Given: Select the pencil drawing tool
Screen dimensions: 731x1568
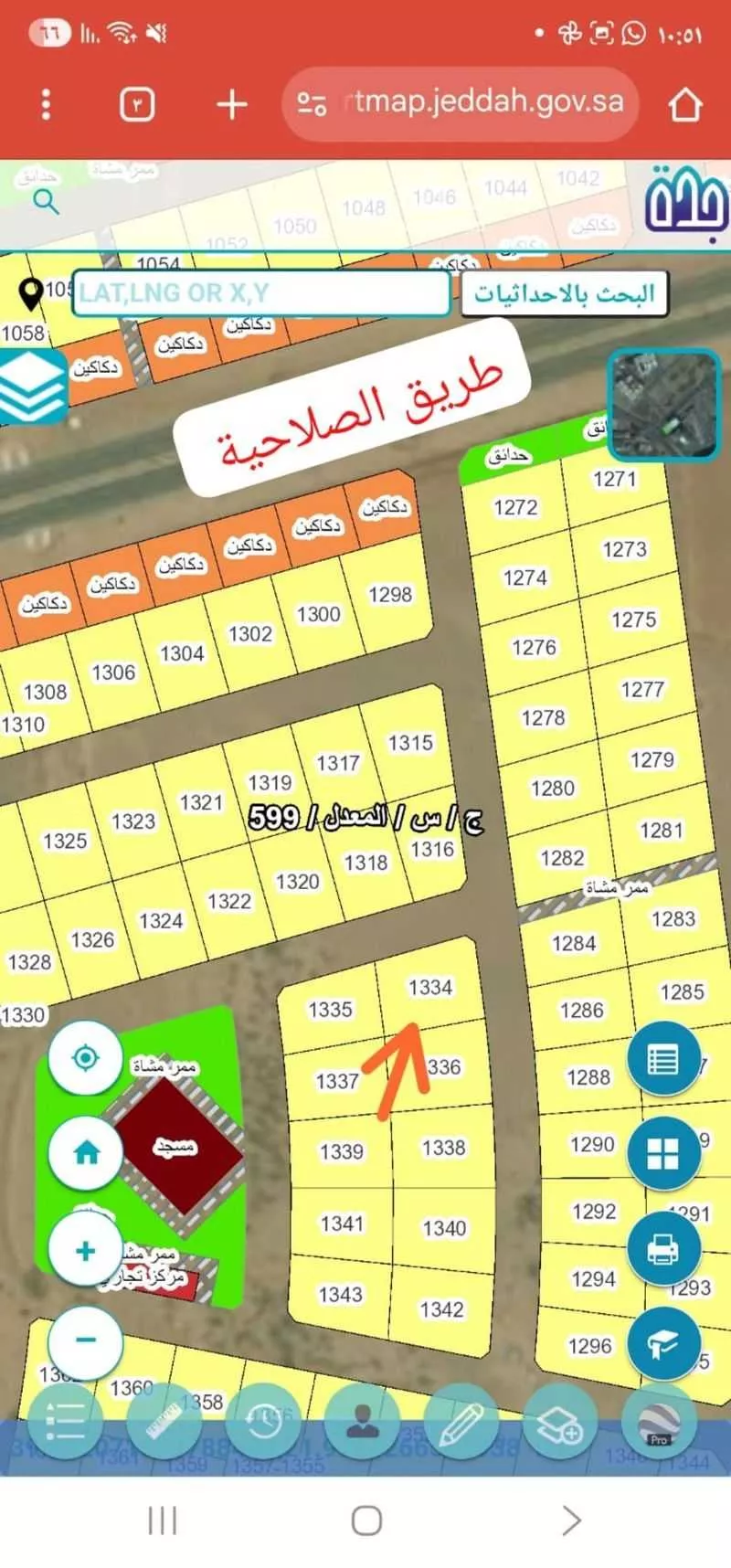Looking at the screenshot, I should [461, 1422].
